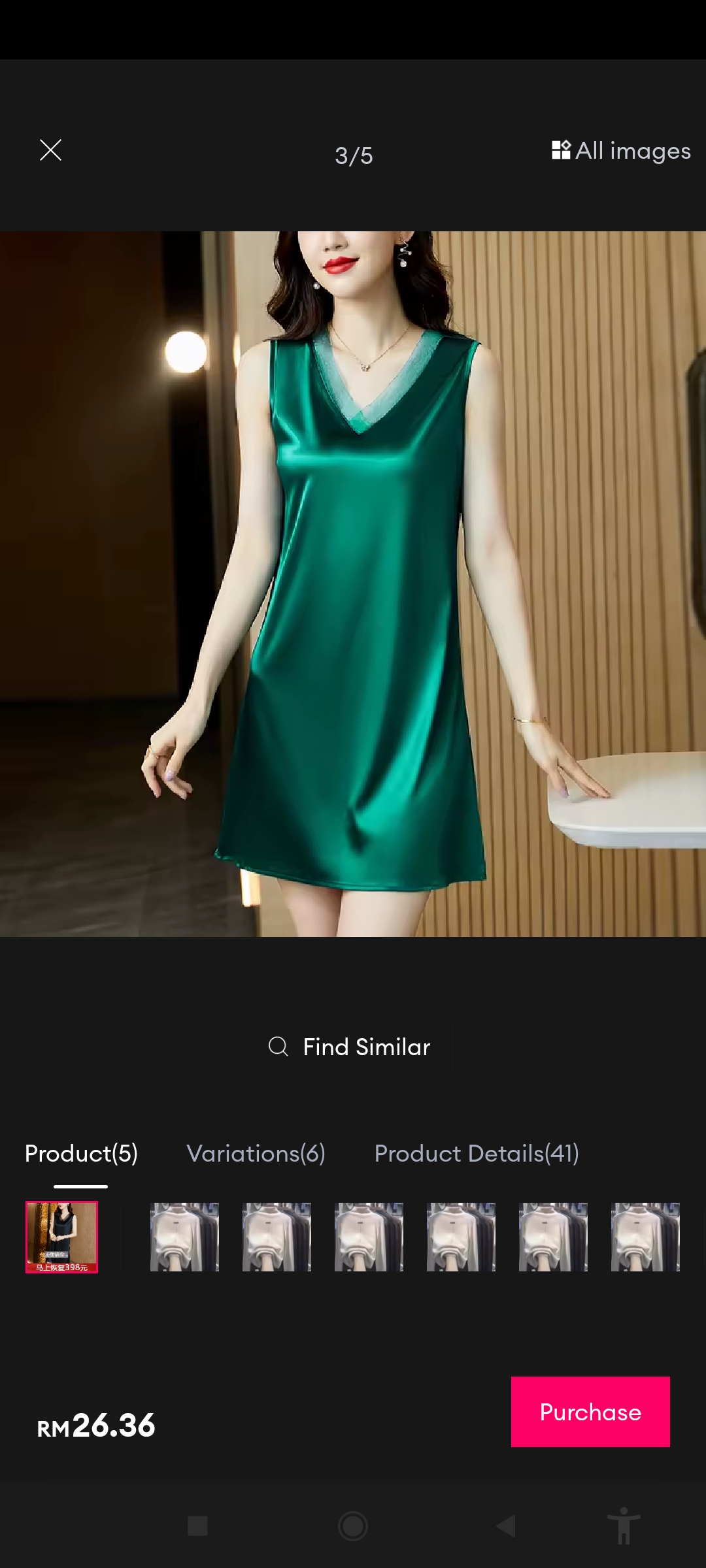Go back using system back button
This screenshot has width=706, height=1568.
coord(506,1526)
